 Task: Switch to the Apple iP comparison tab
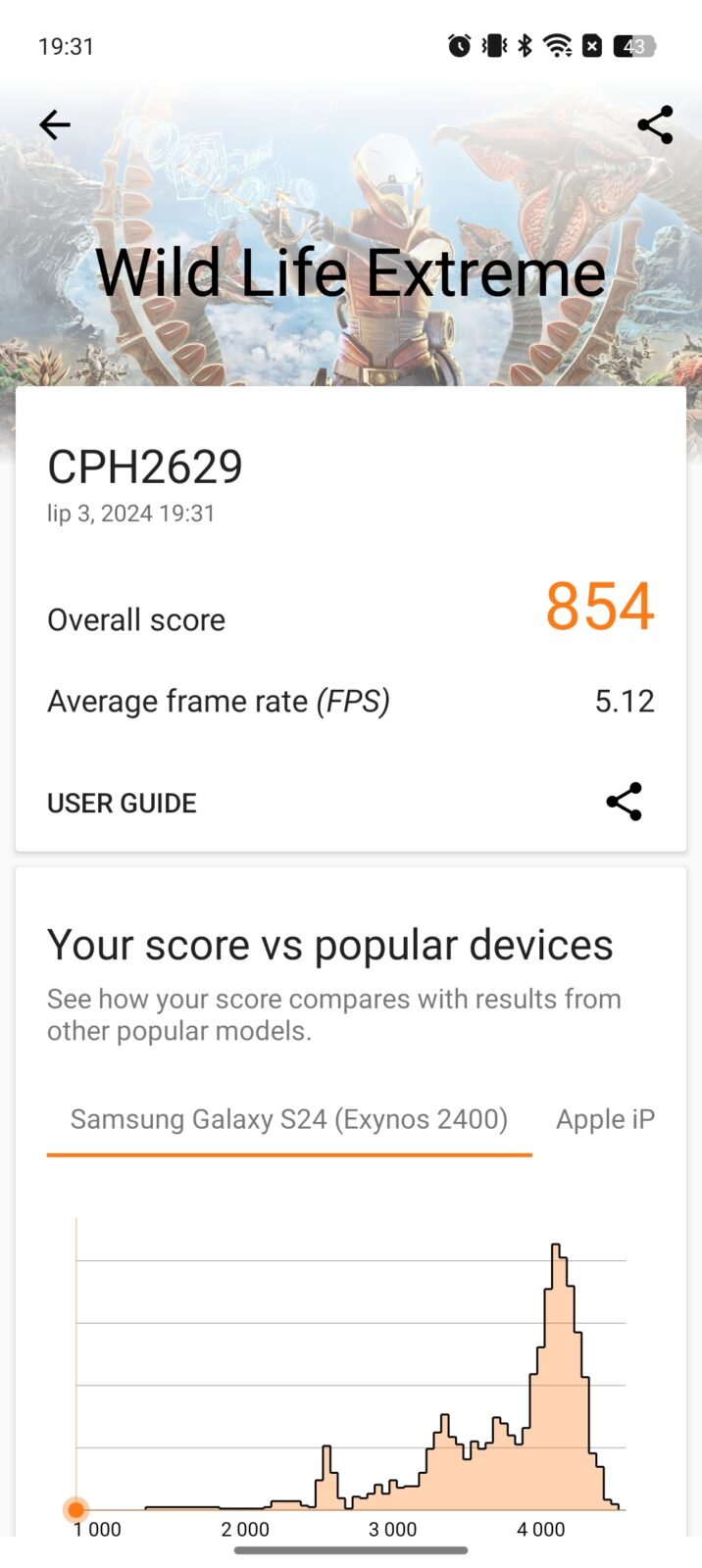[x=605, y=1119]
